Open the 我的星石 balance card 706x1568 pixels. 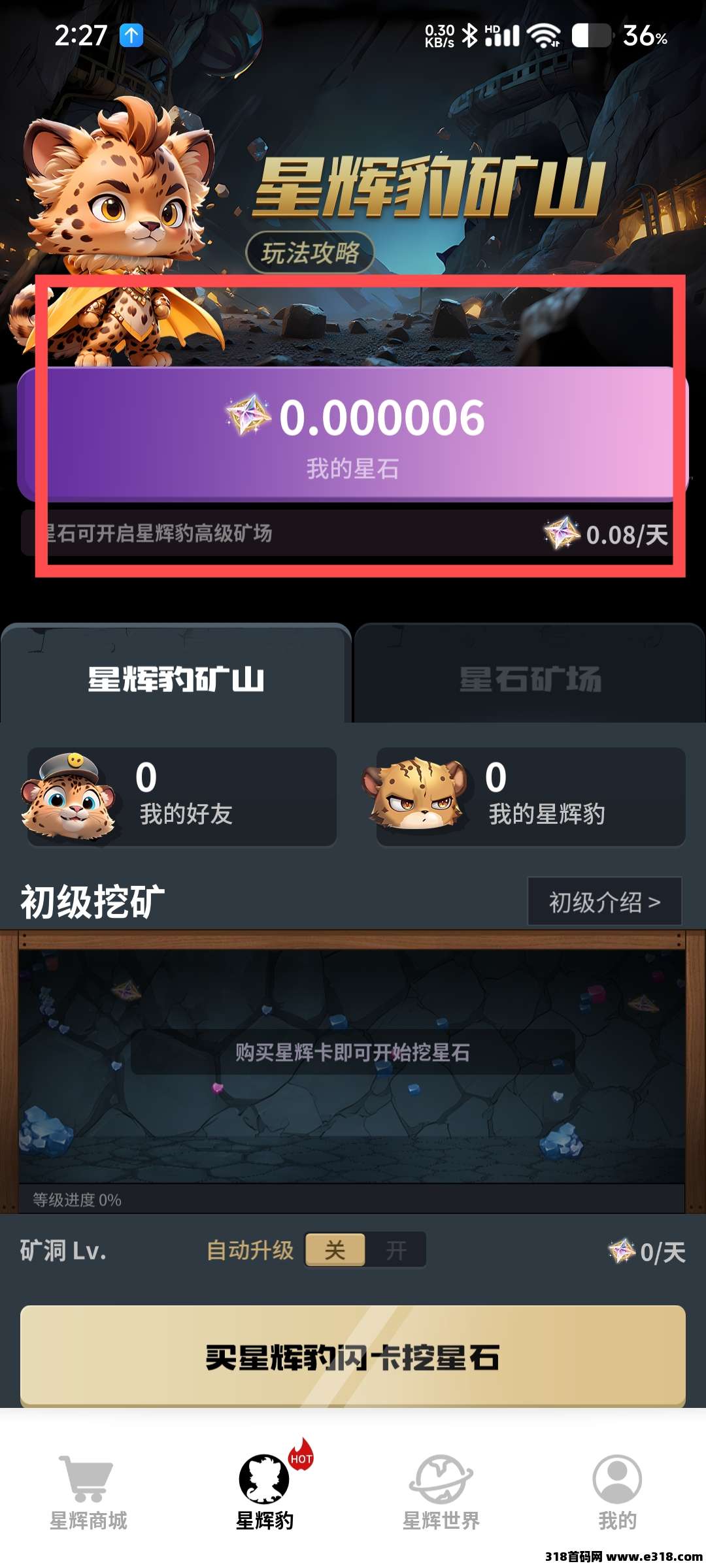point(353,433)
